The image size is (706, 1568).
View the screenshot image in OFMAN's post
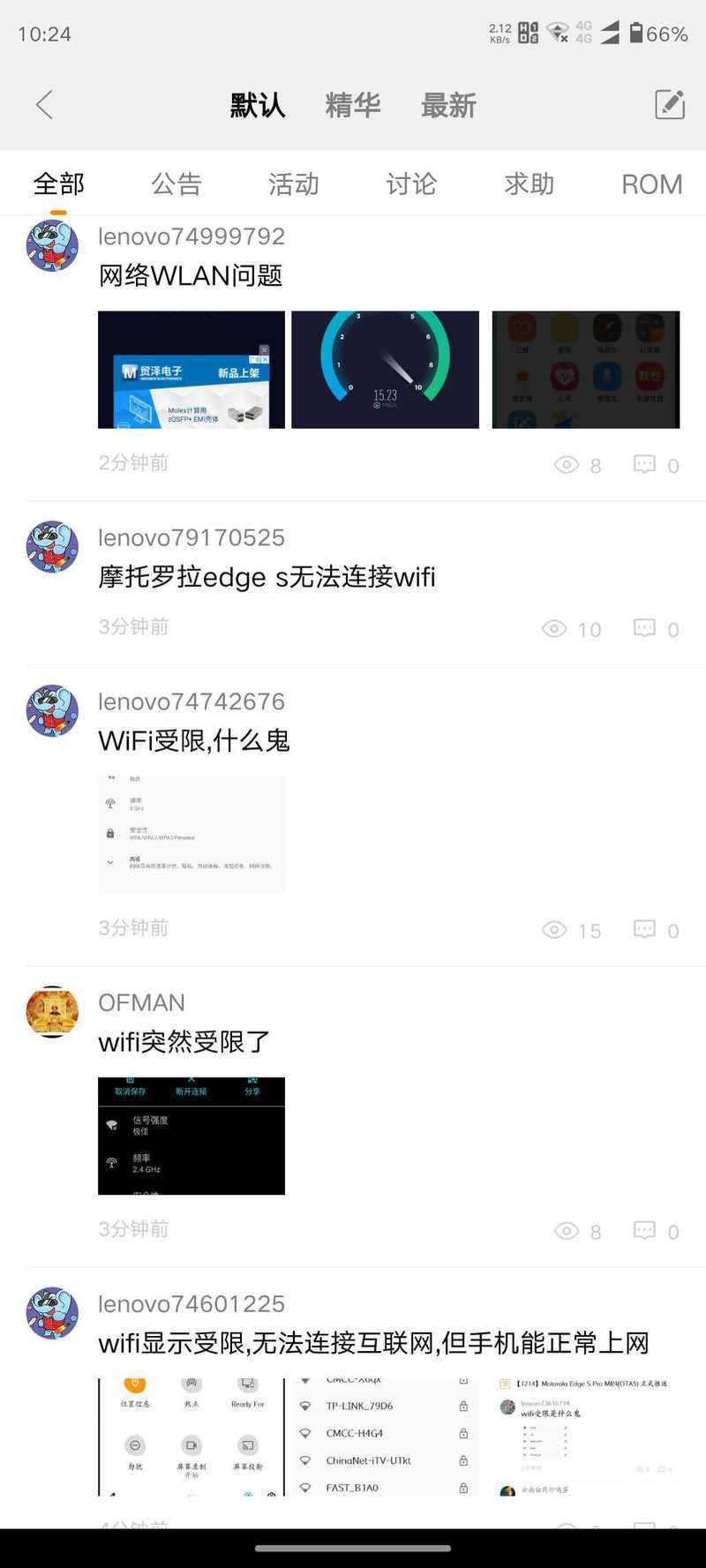coord(192,1137)
